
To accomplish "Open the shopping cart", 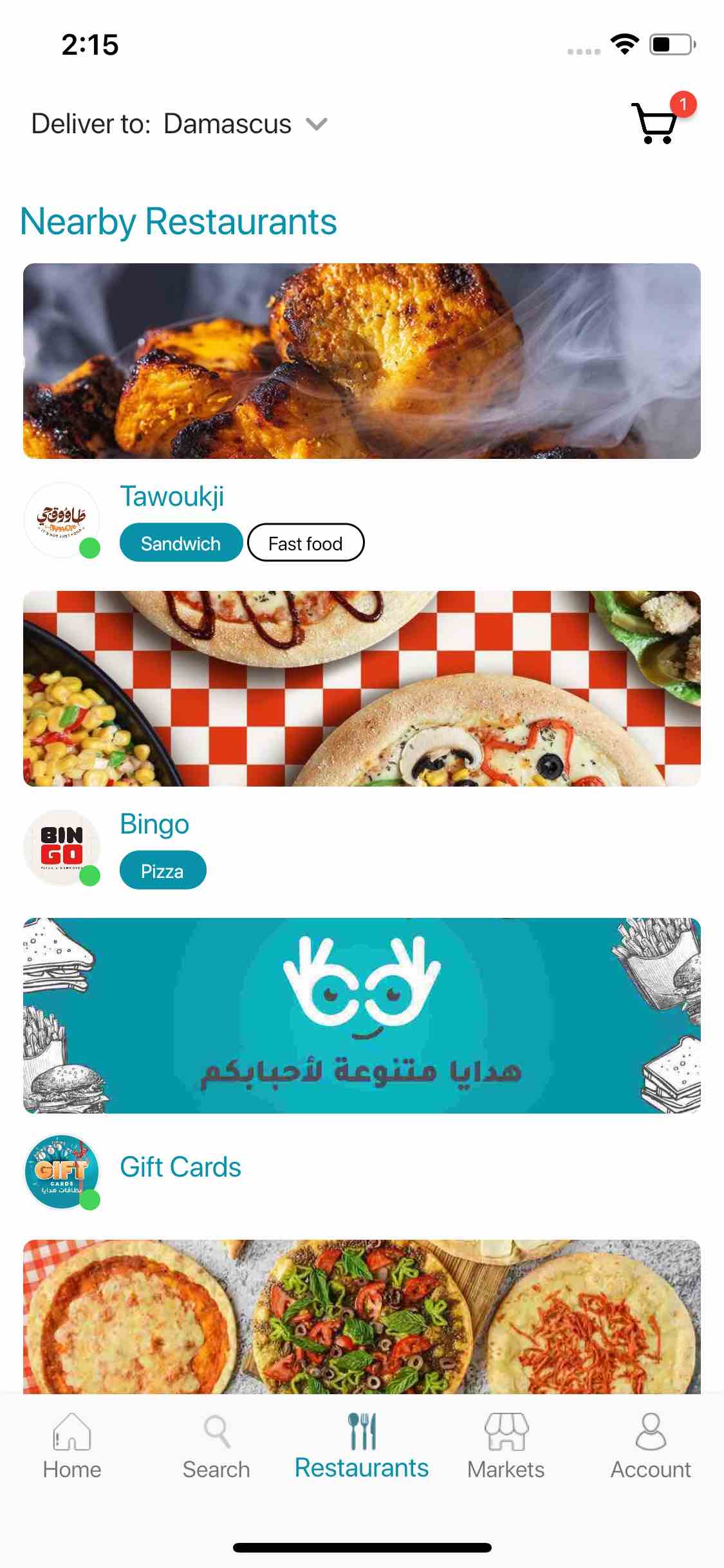I will pyautogui.click(x=656, y=122).
